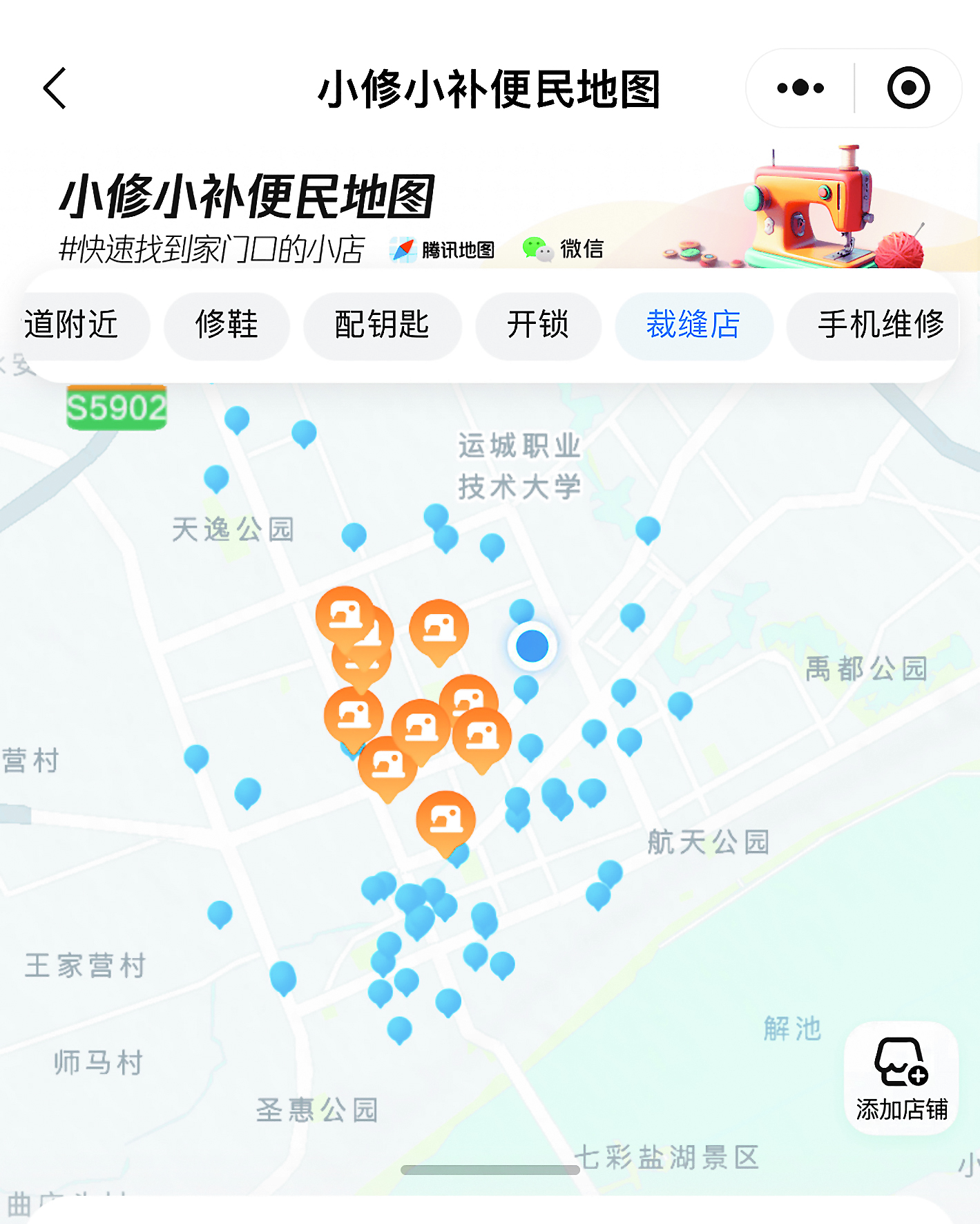
Task: Go back from the map page
Action: [55, 88]
